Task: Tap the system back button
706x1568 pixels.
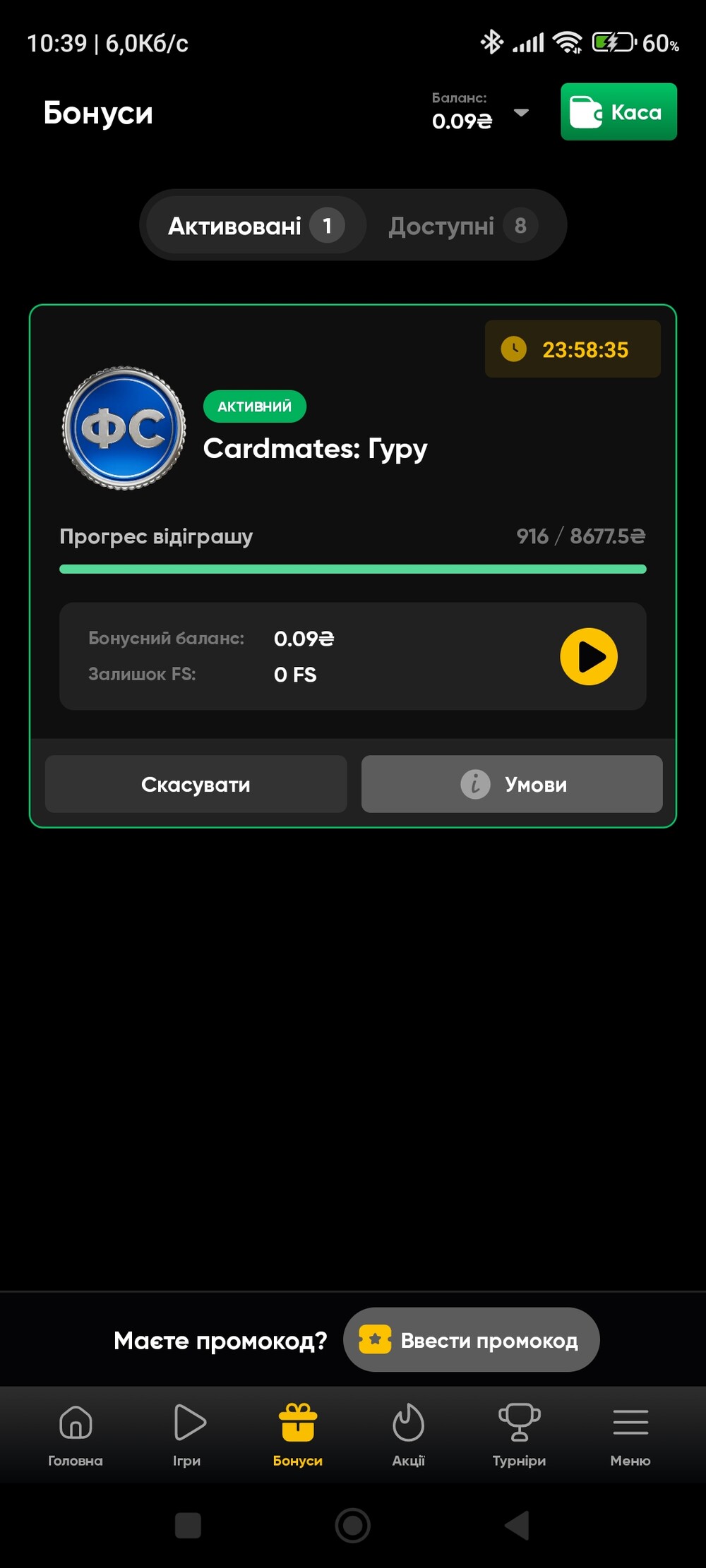Action: pyautogui.click(x=517, y=1525)
